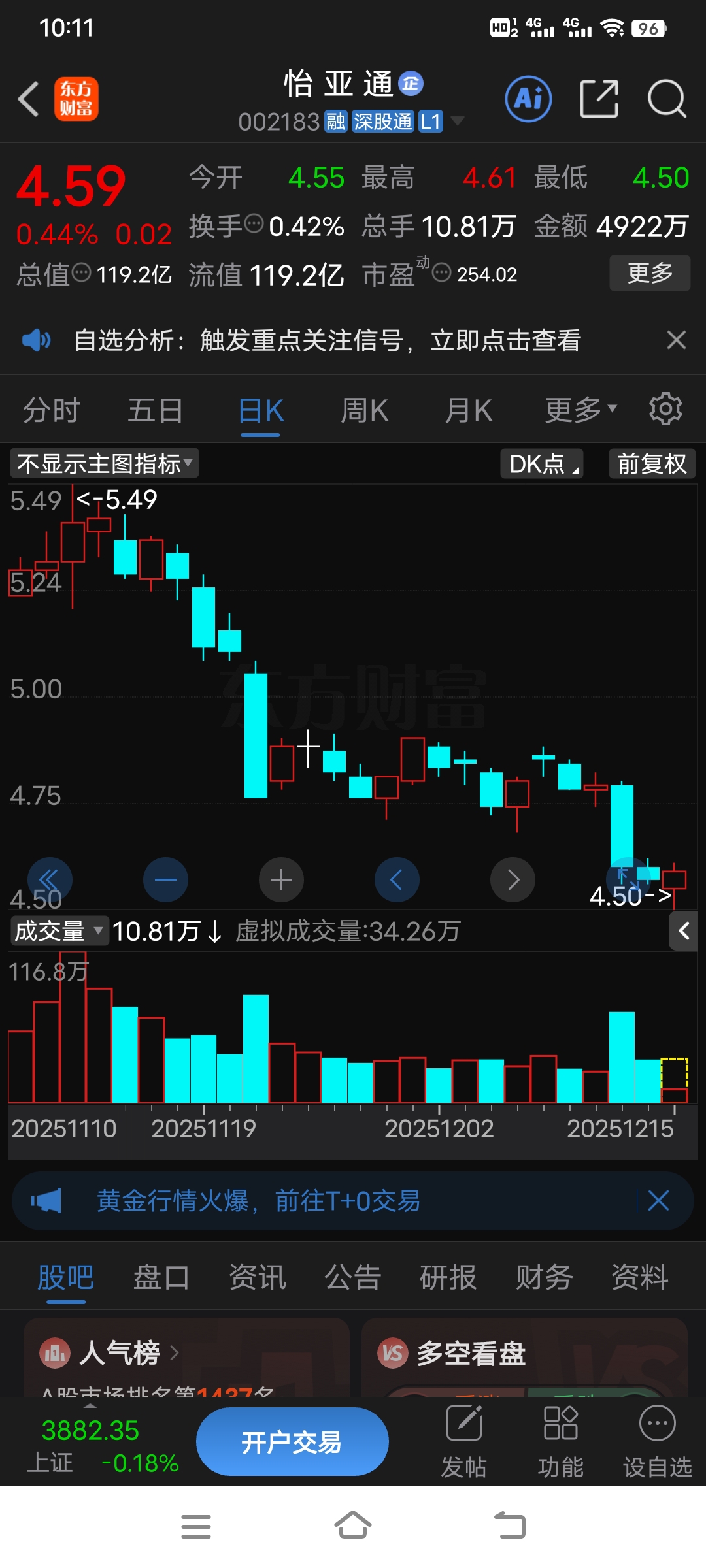This screenshot has width=706, height=1568.
Task: Tap 更多 to view more quote data
Action: [649, 273]
